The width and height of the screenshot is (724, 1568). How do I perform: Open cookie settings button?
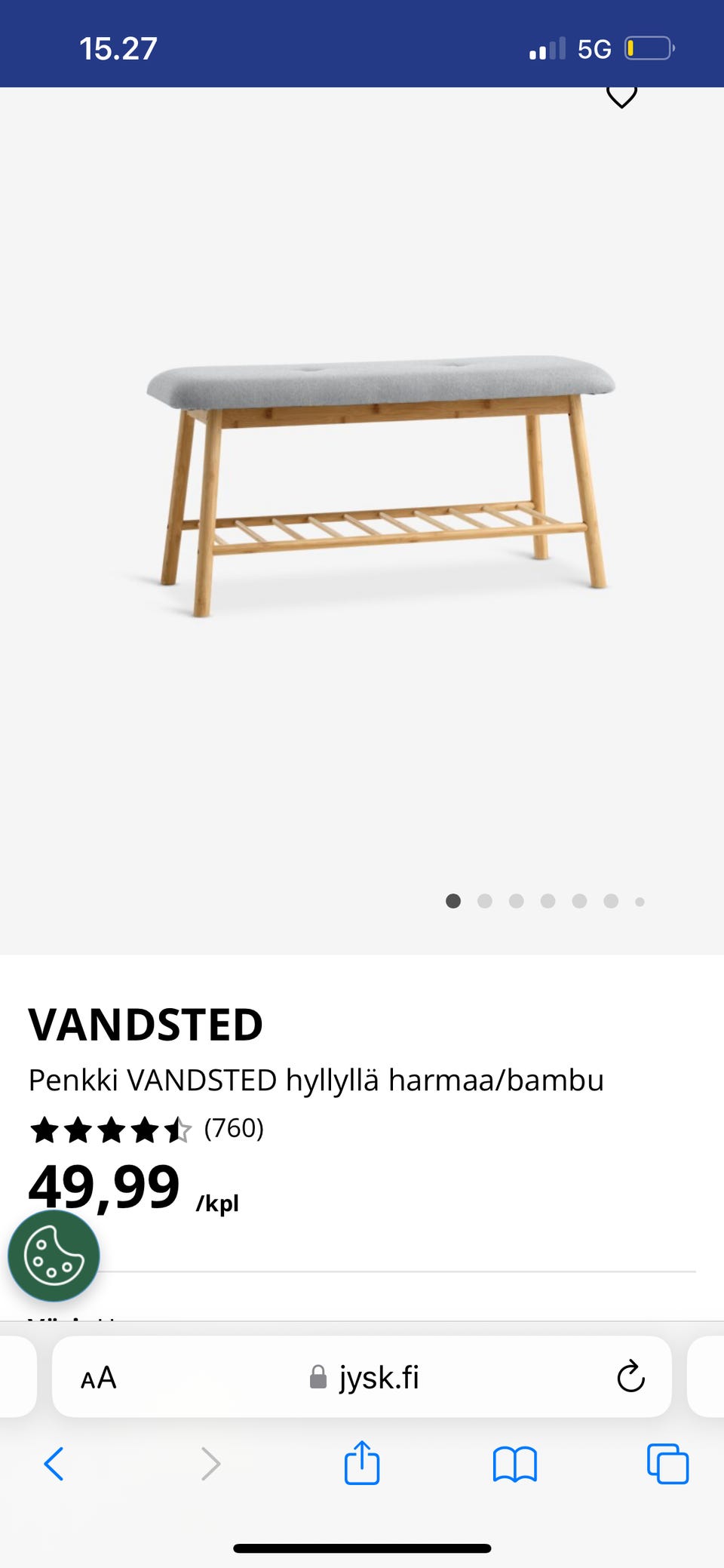tap(54, 1256)
